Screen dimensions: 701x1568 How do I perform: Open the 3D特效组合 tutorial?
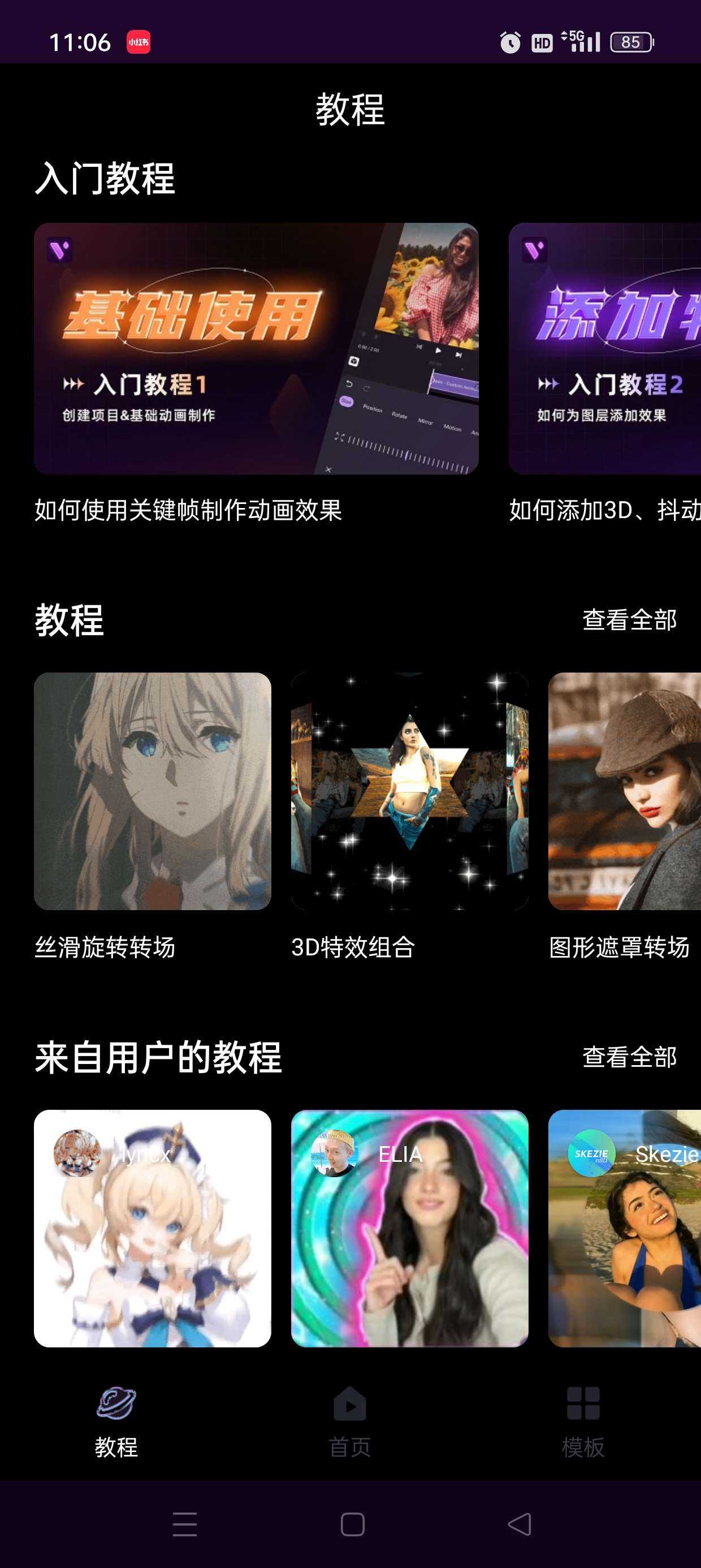click(x=409, y=791)
